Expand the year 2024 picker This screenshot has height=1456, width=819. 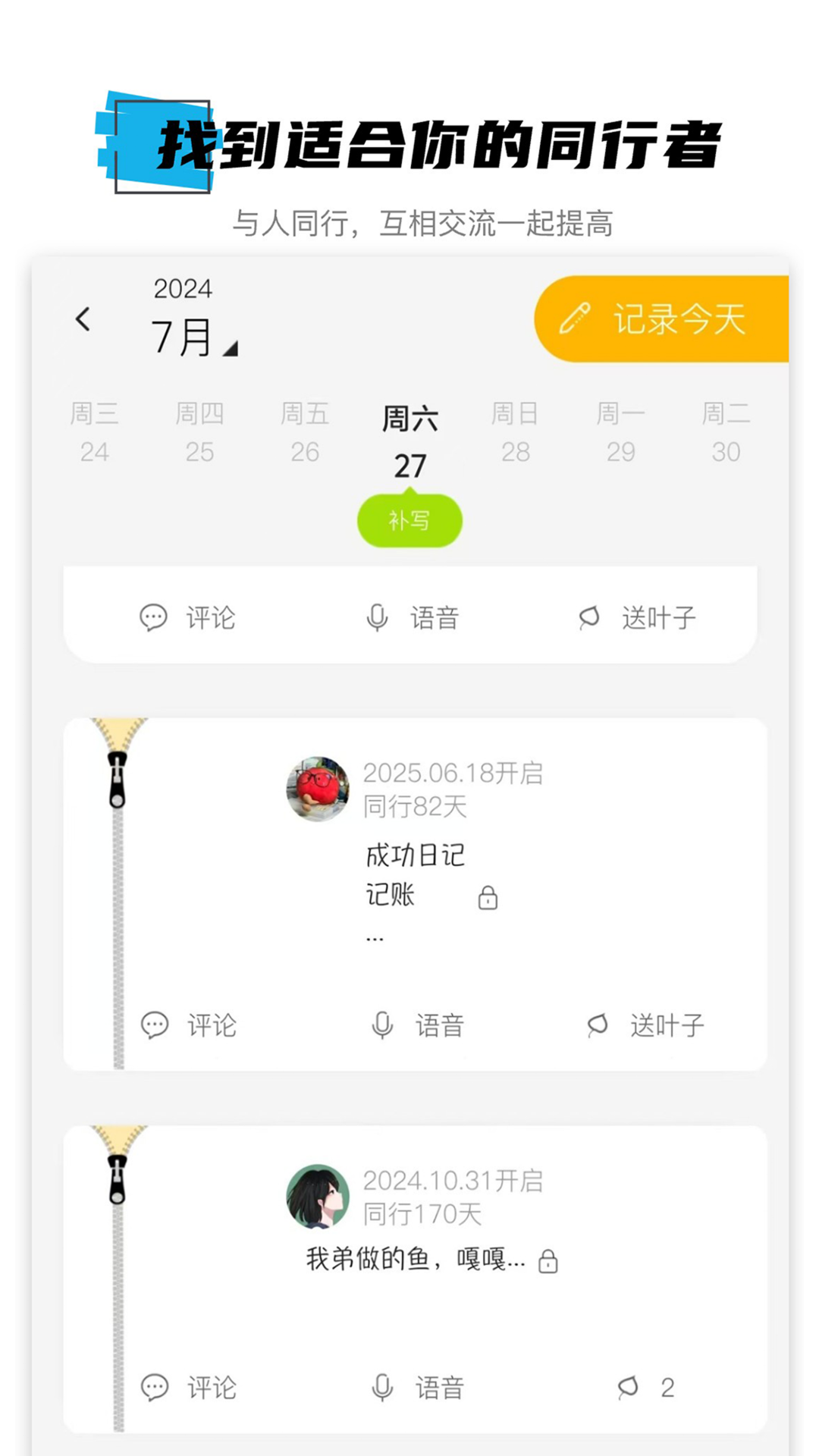point(182,289)
